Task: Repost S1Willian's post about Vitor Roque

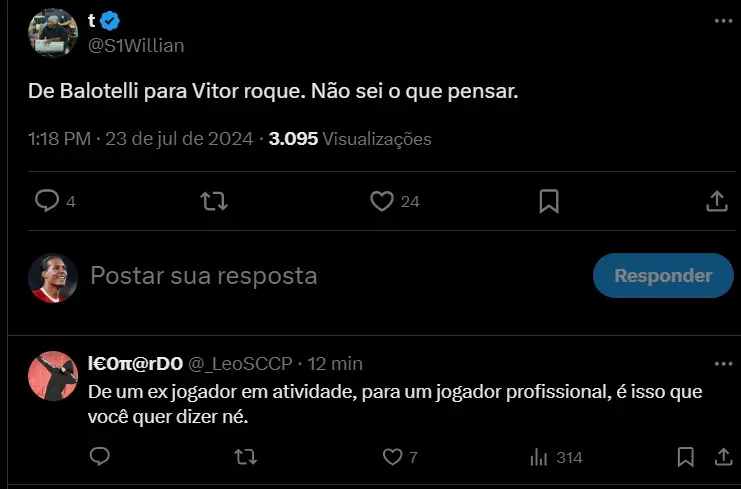Action: [214, 201]
